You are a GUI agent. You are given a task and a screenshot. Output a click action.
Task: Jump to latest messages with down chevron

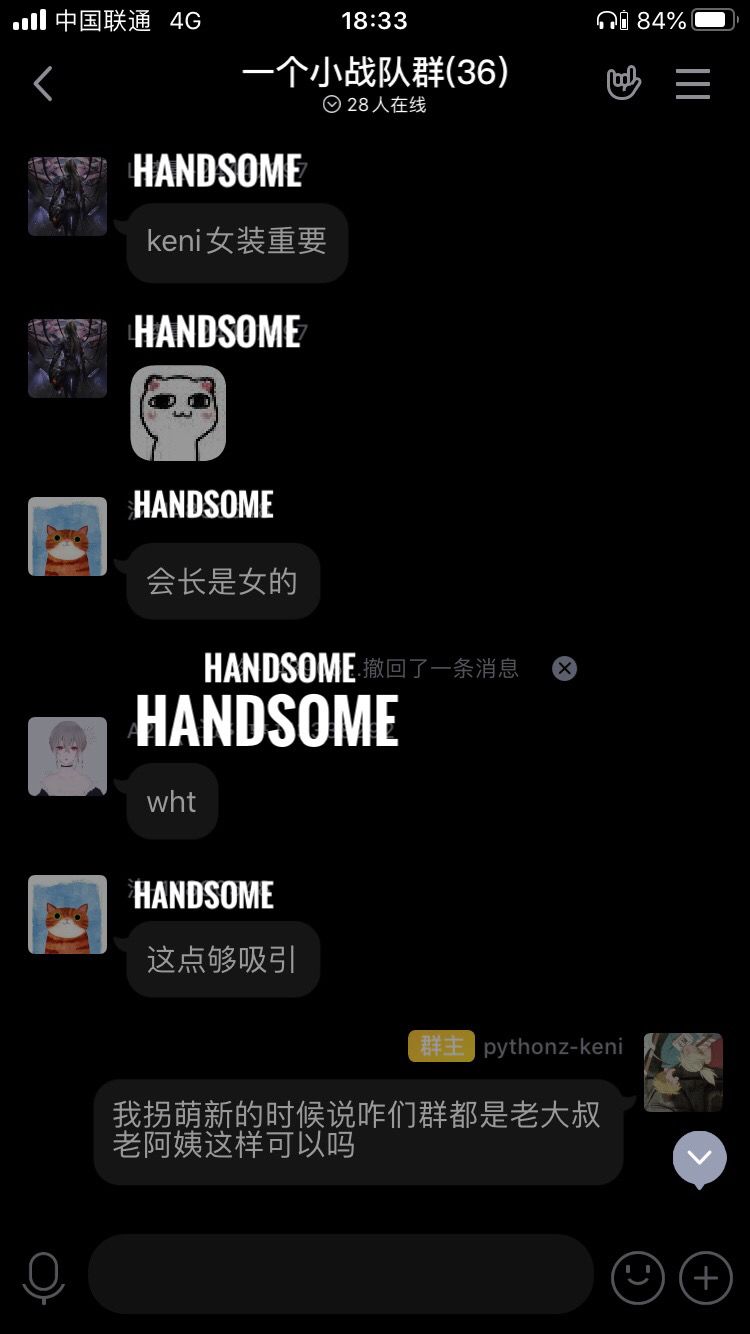(699, 1158)
